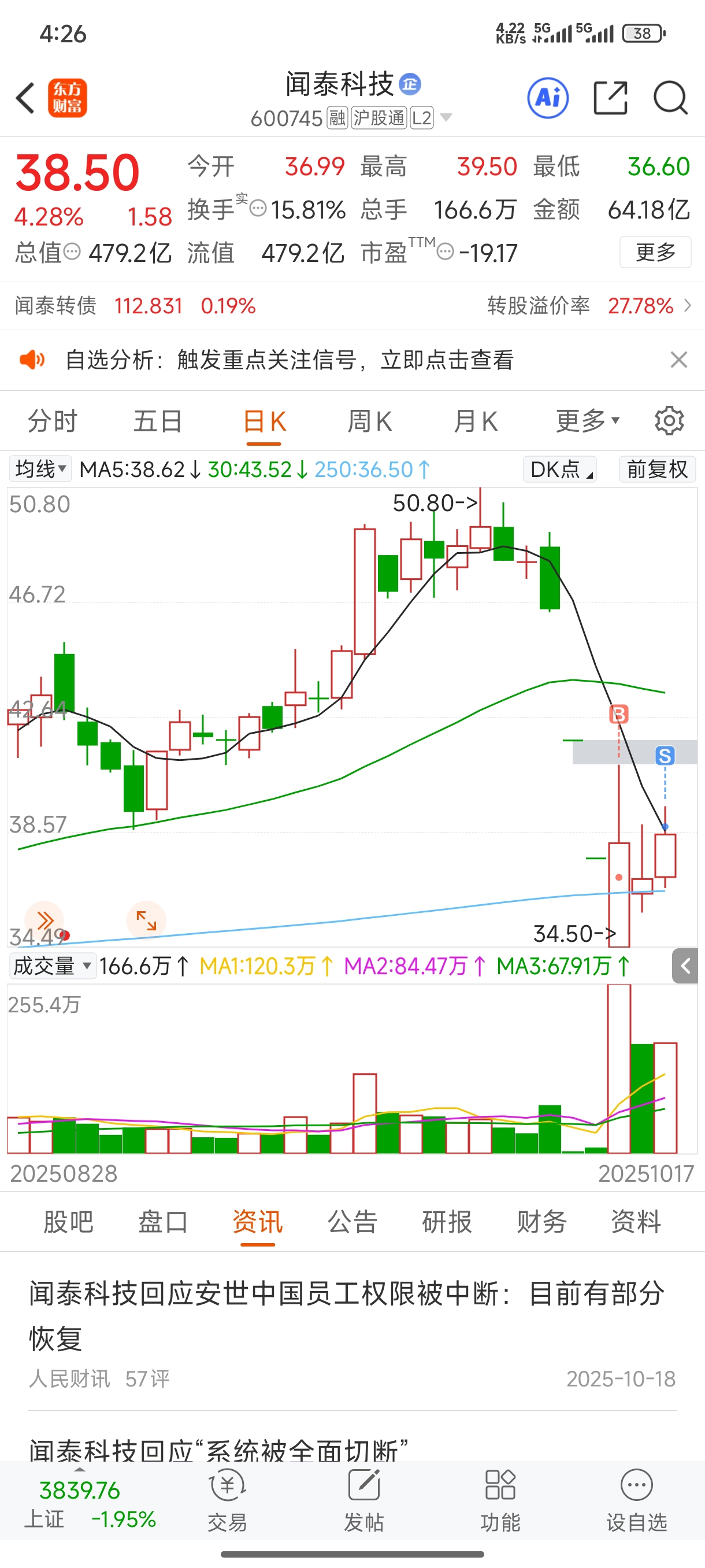Open the AI assistant icon
The width and height of the screenshot is (705, 1568).
pyautogui.click(x=547, y=98)
